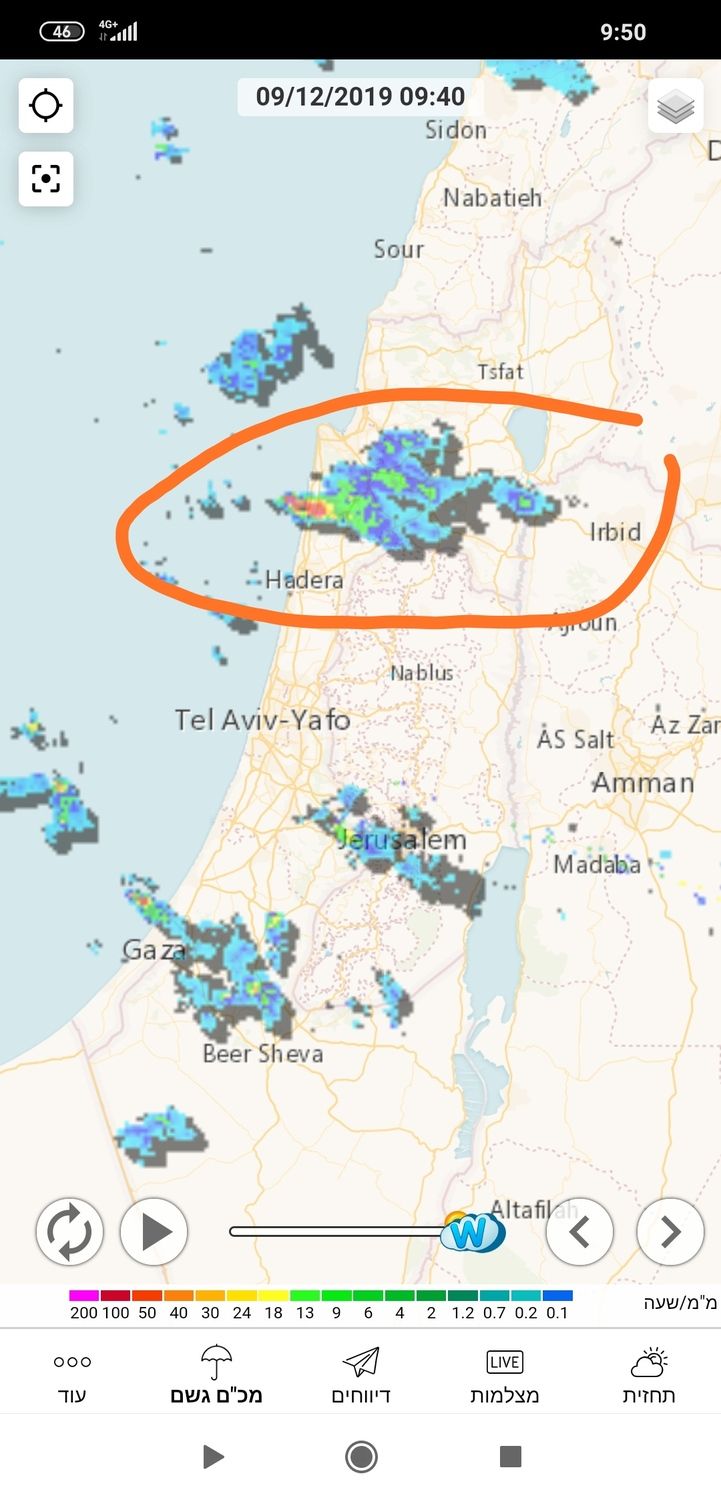Tap the circular-arrows refresh button
Image resolution: width=721 pixels, height=1500 pixels.
70,1231
